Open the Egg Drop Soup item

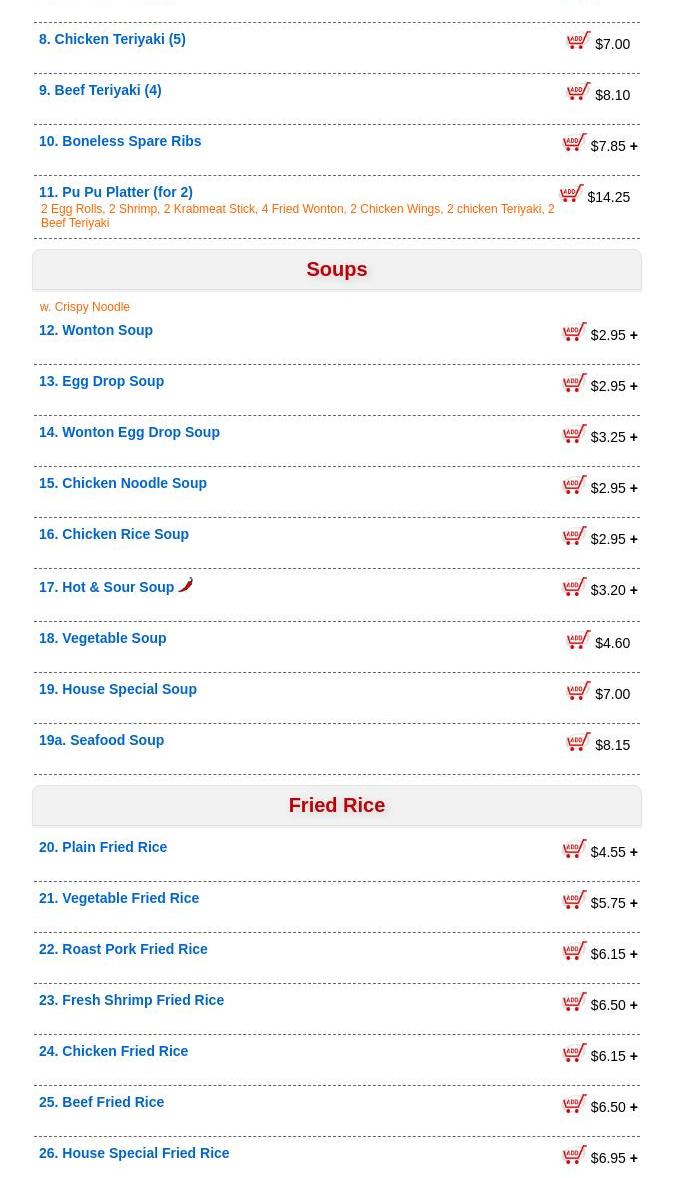point(112,381)
